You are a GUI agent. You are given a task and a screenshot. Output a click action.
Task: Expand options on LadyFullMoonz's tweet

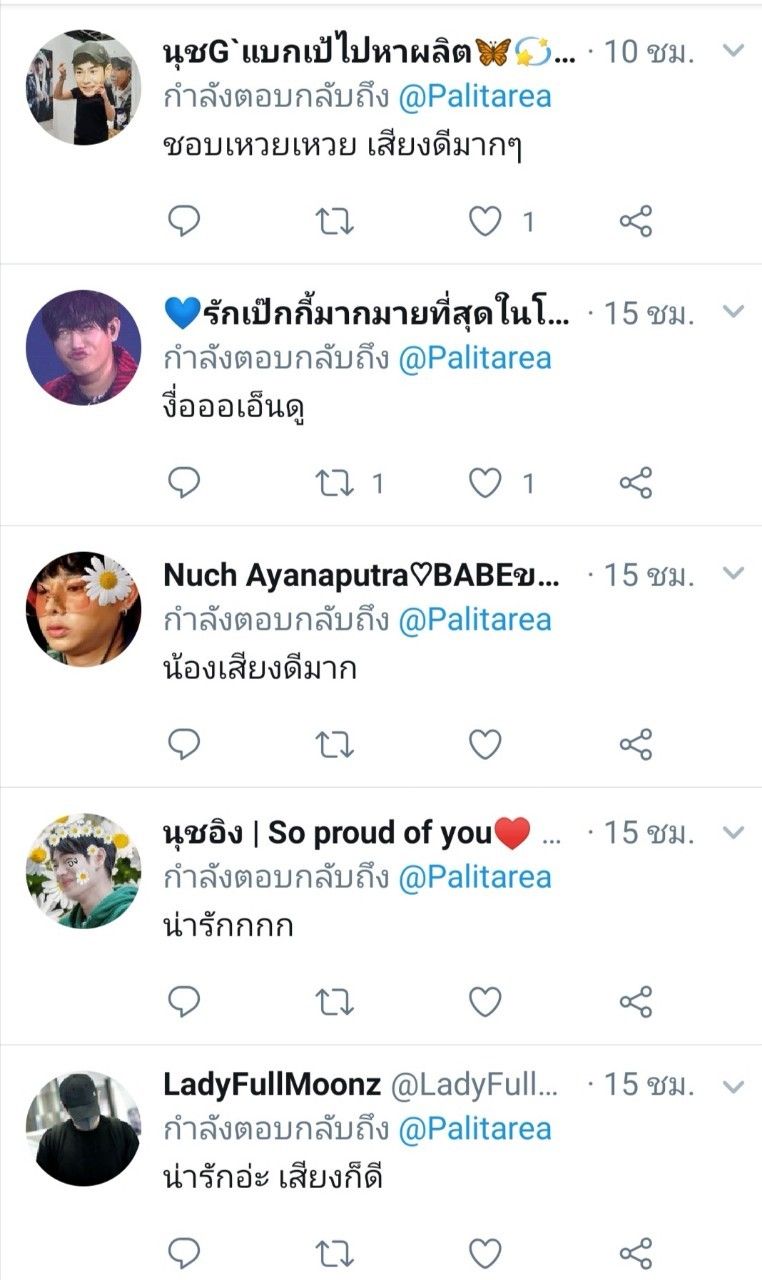[734, 1086]
